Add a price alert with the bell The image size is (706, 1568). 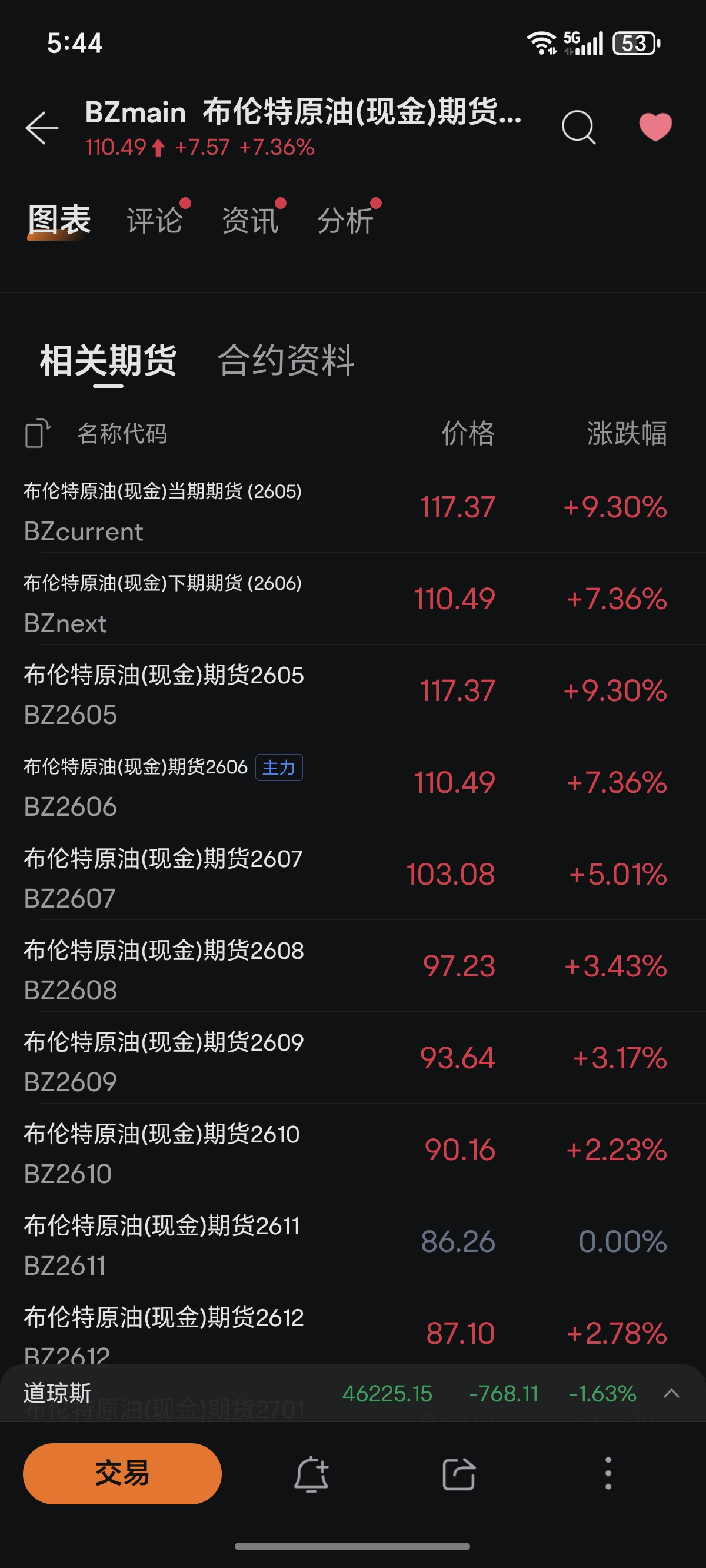coord(312,1474)
